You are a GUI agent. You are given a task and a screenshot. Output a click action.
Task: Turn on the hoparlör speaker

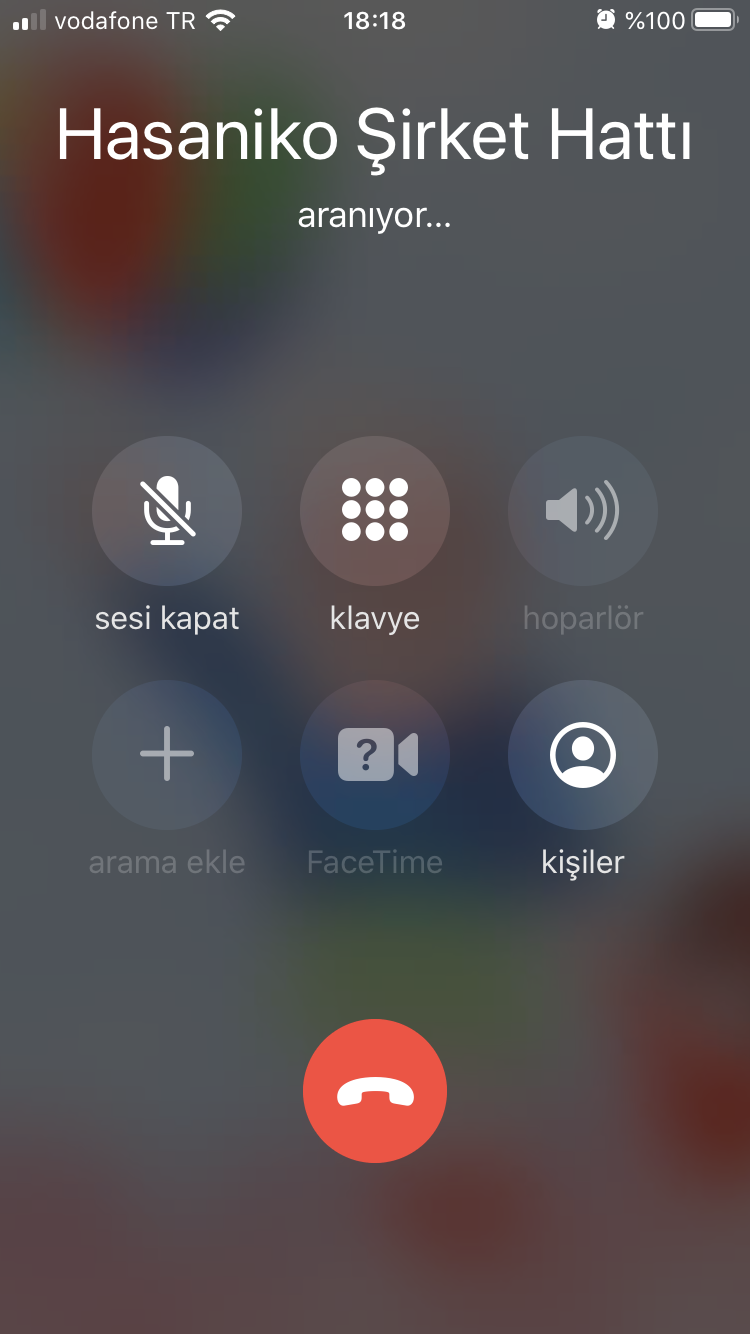pos(583,511)
